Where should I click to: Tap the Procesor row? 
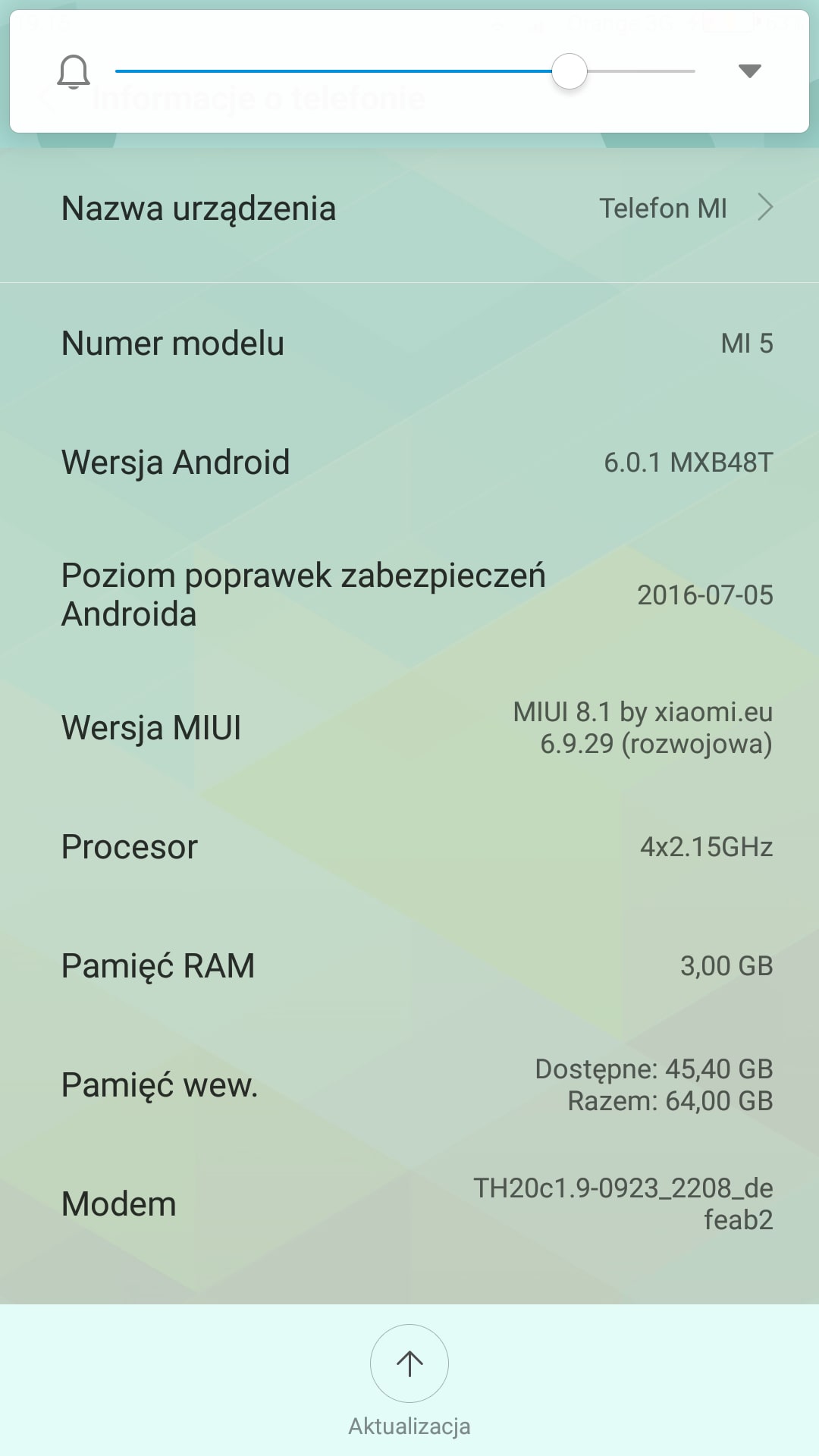coord(409,847)
